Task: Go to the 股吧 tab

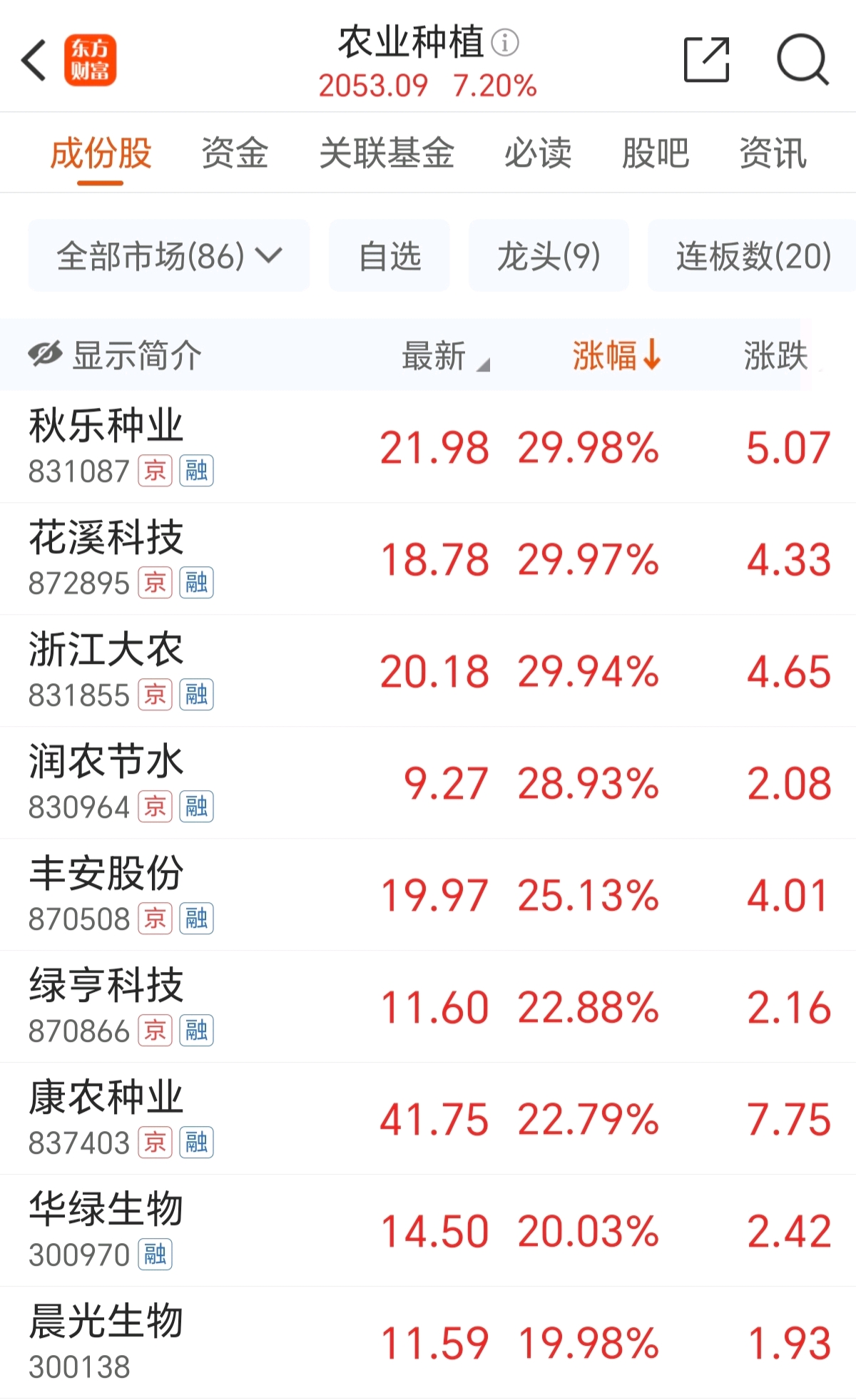Action: click(x=655, y=153)
